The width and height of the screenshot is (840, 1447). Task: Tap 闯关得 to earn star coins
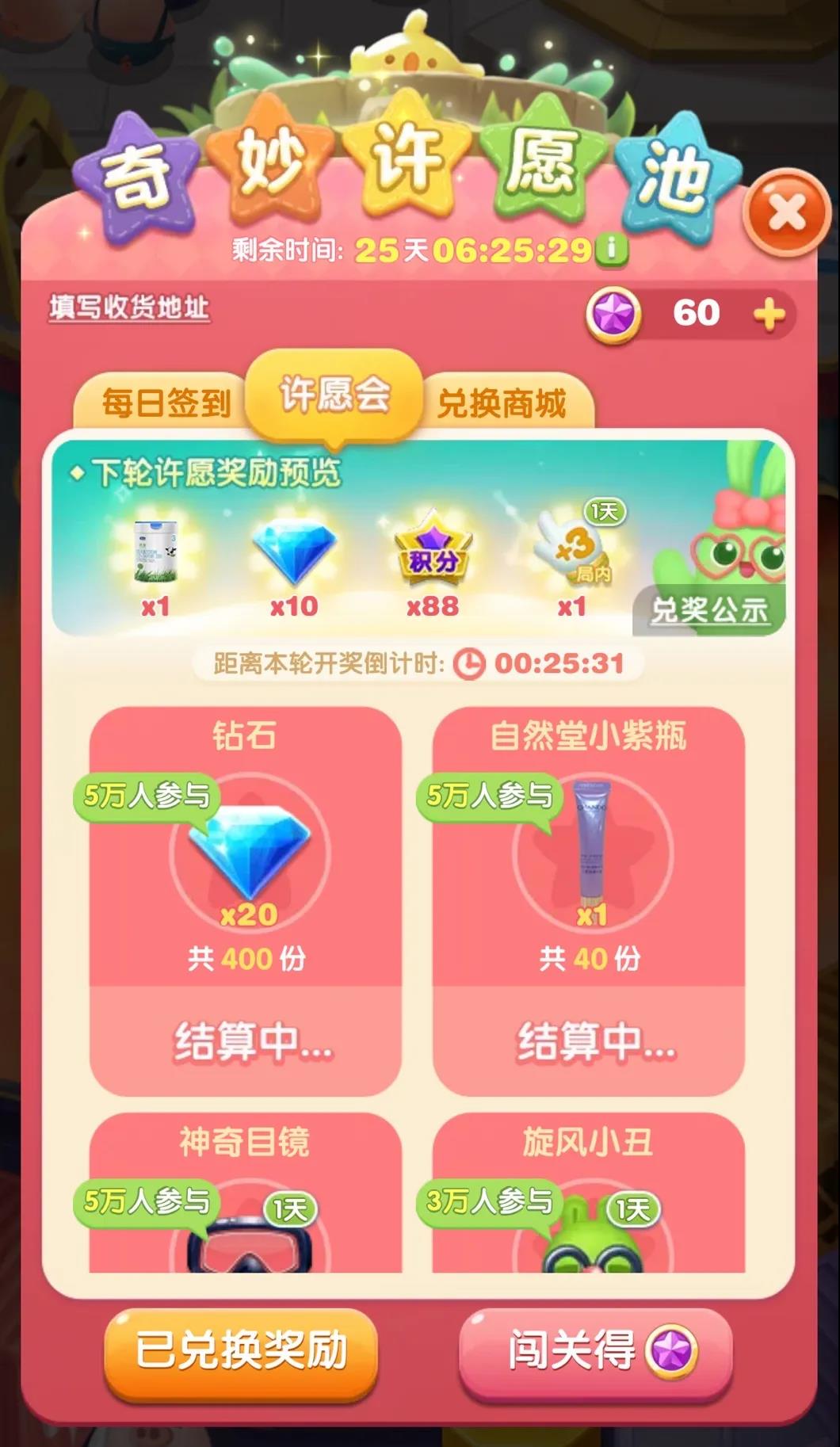pos(596,1350)
